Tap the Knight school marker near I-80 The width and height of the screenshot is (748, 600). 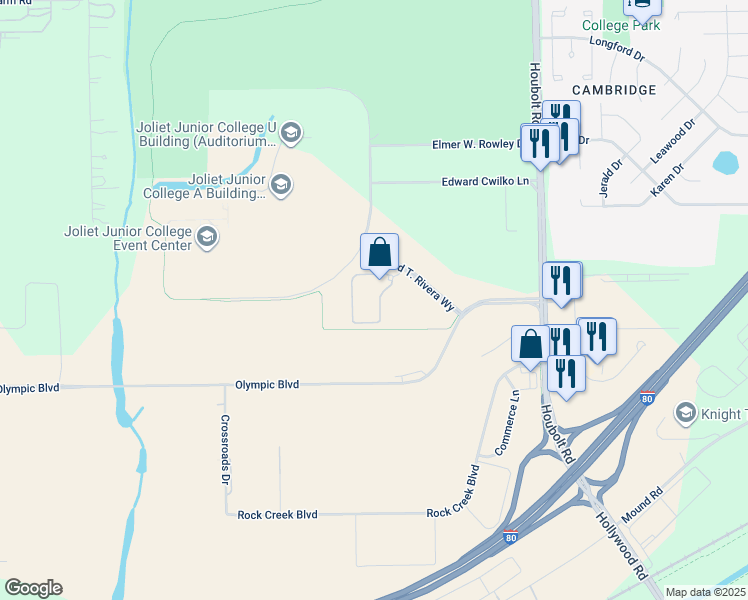point(686,412)
